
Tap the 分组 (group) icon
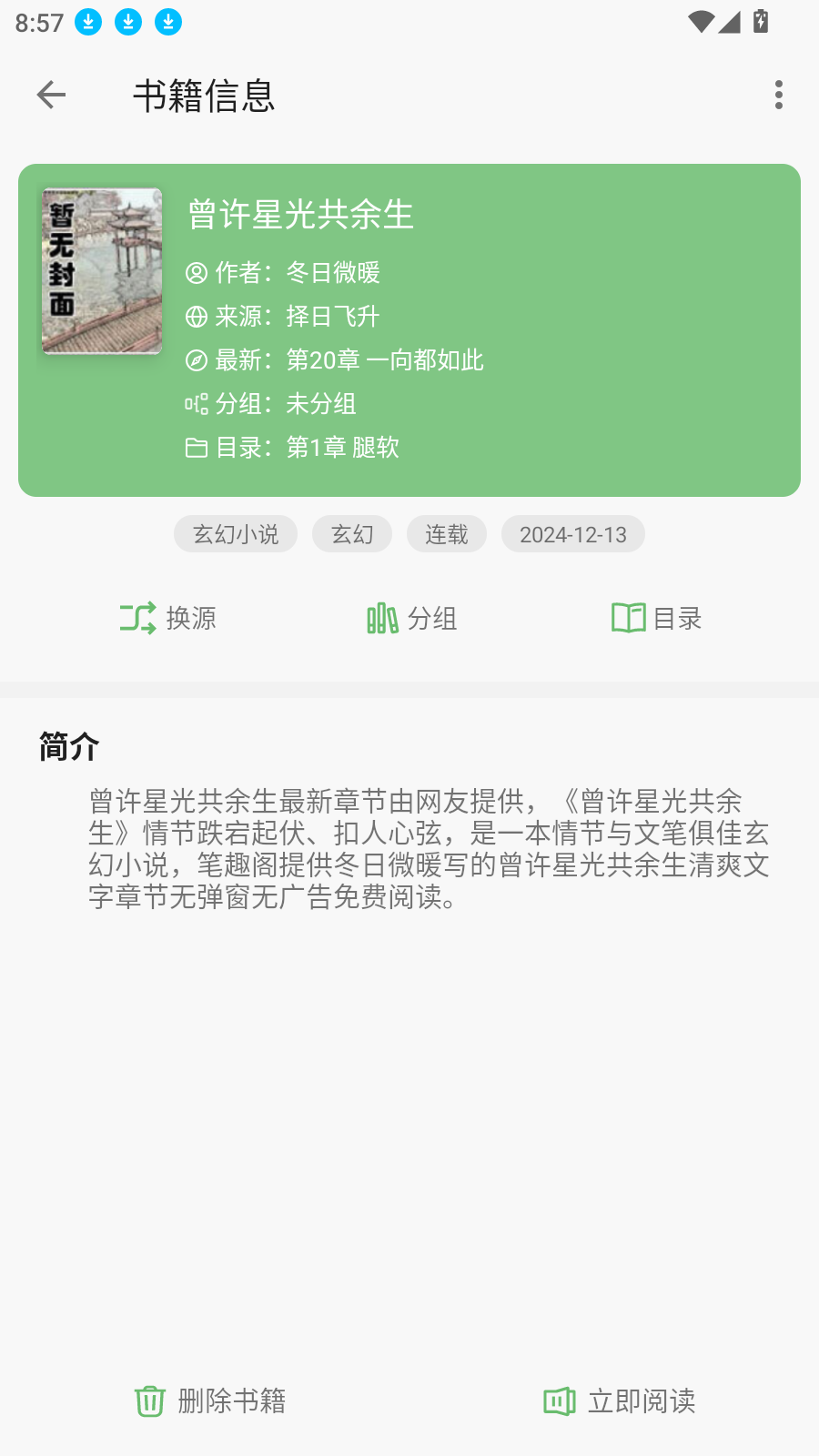click(382, 618)
